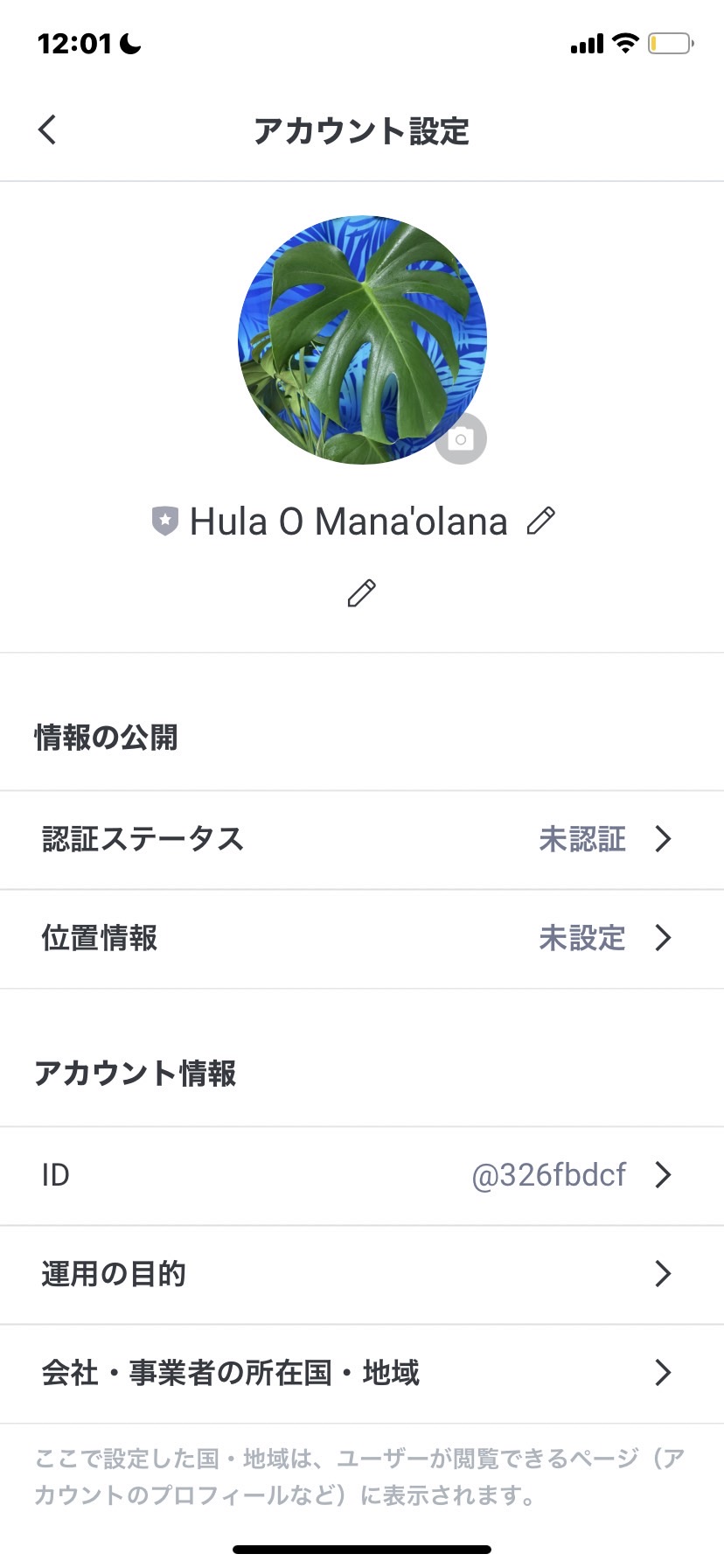Open the 運用の目的 row

[362, 1274]
